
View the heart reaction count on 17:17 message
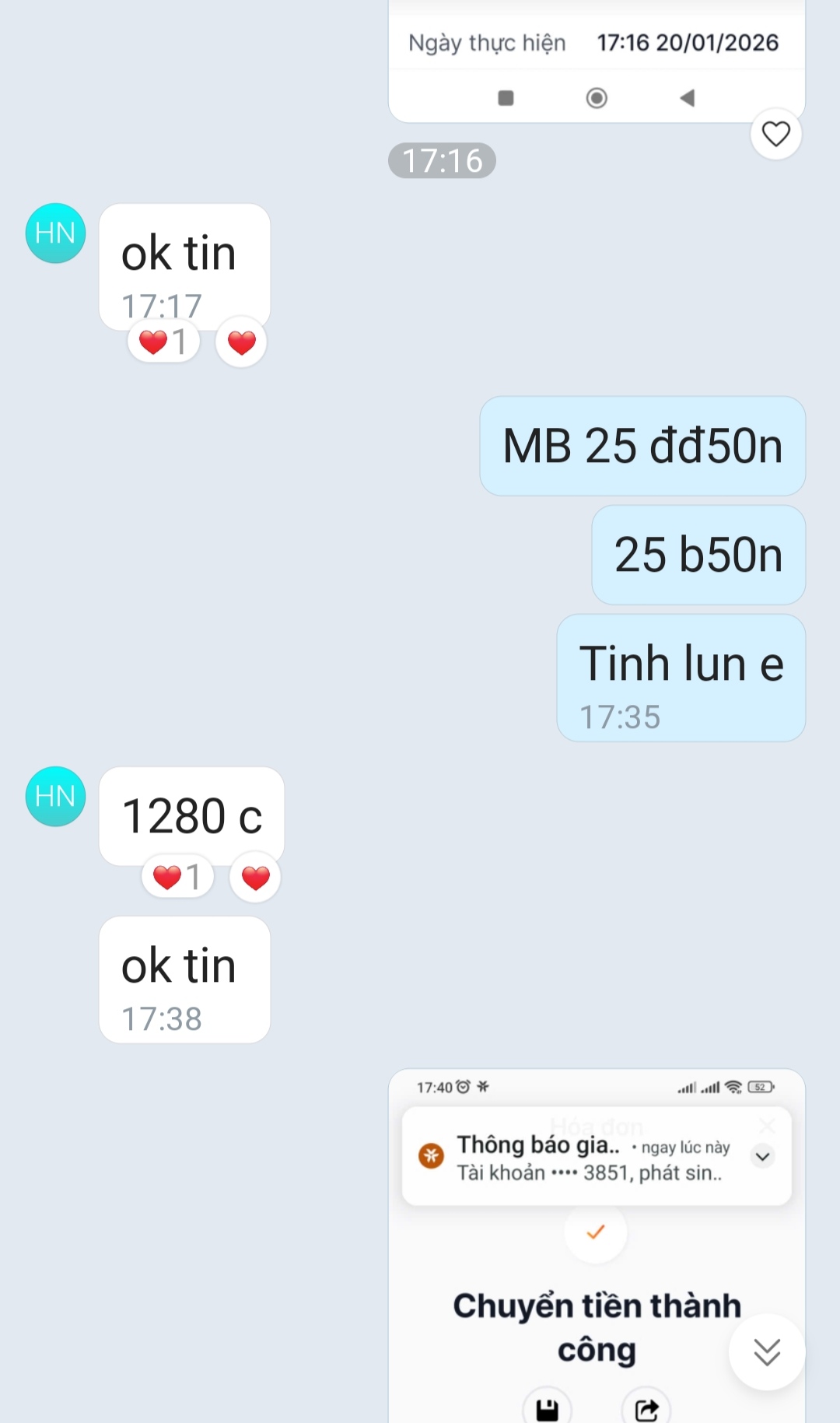tap(164, 342)
